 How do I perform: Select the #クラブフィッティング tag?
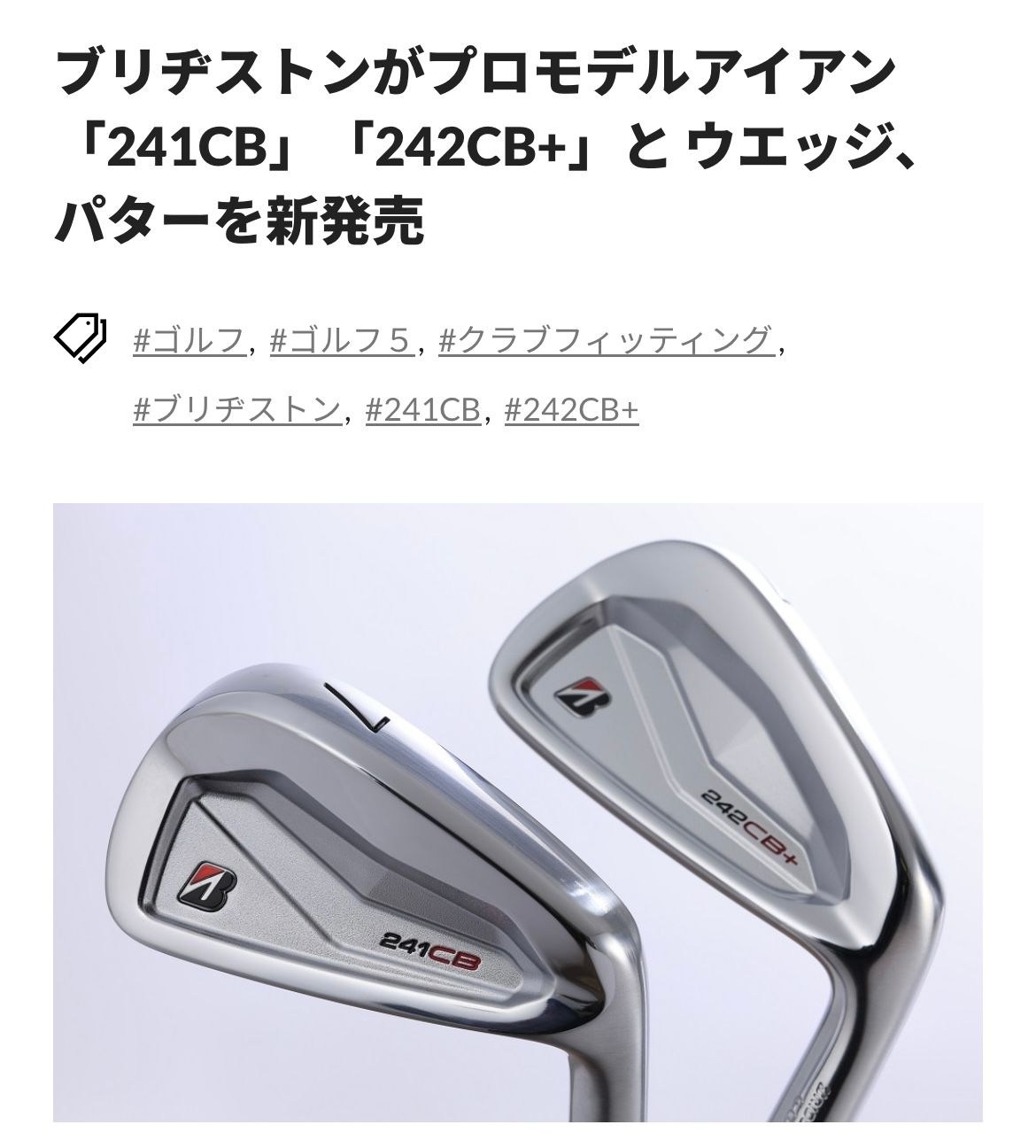606,339
